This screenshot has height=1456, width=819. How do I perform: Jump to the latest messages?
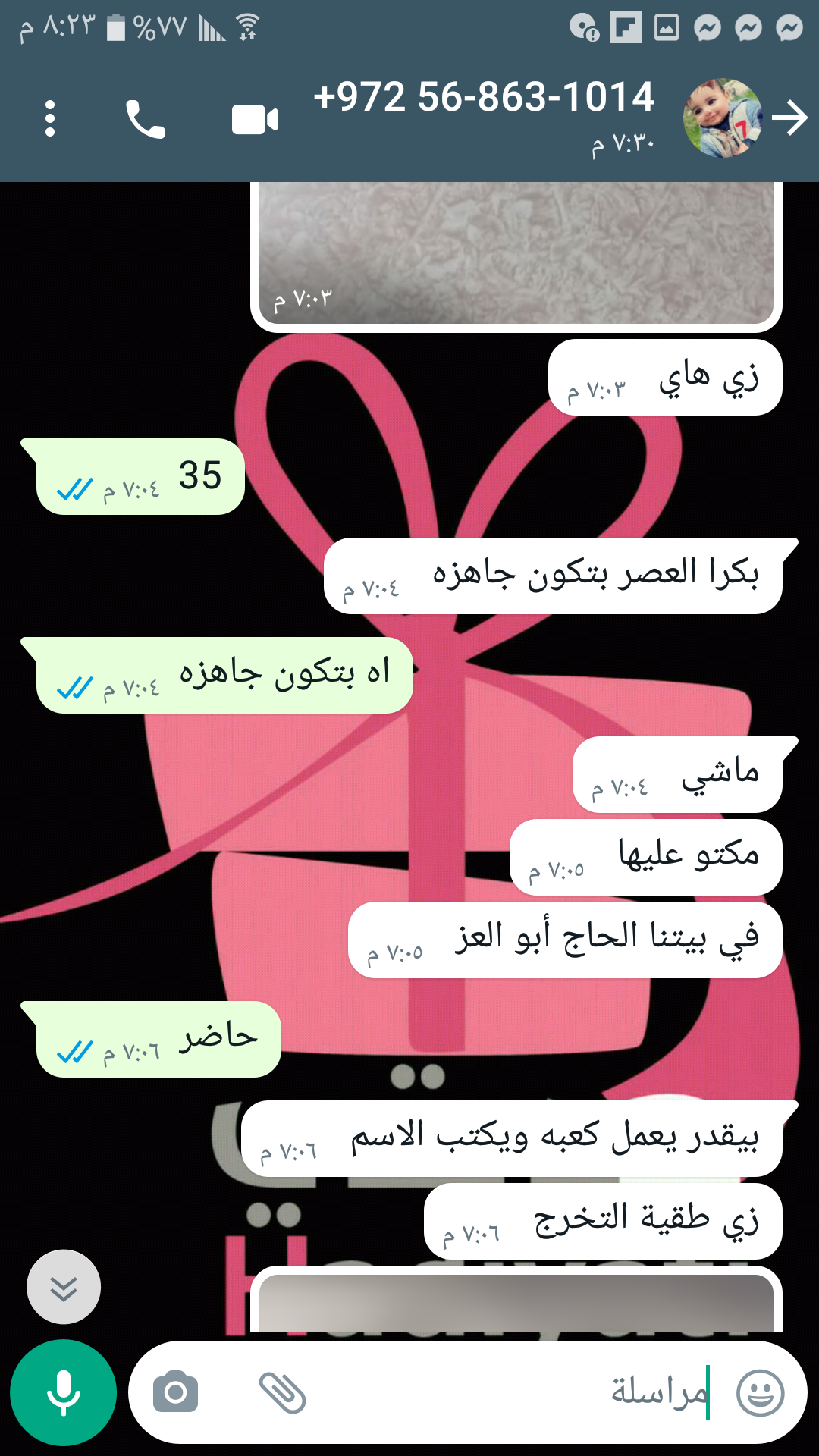pos(64,1287)
